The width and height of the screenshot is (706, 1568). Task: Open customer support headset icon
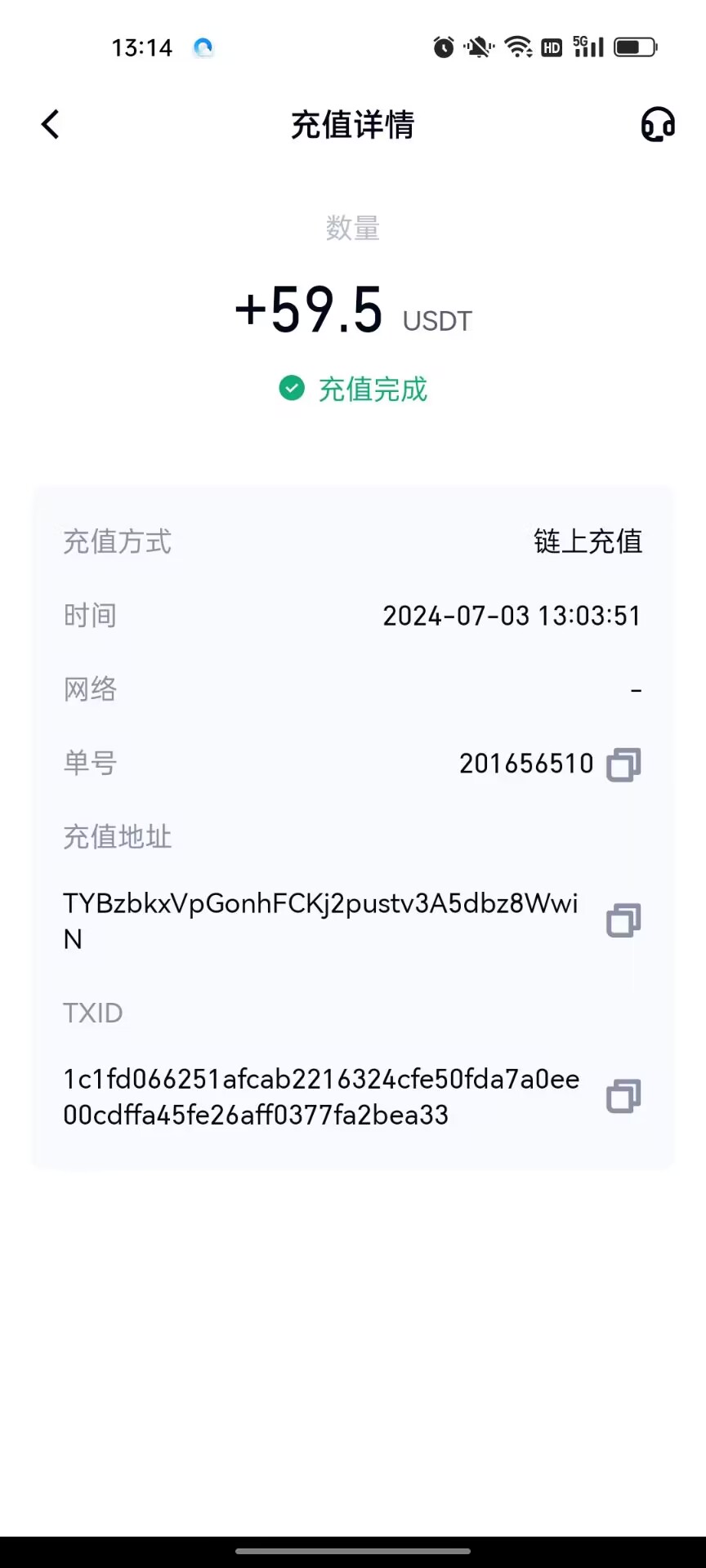click(x=657, y=125)
